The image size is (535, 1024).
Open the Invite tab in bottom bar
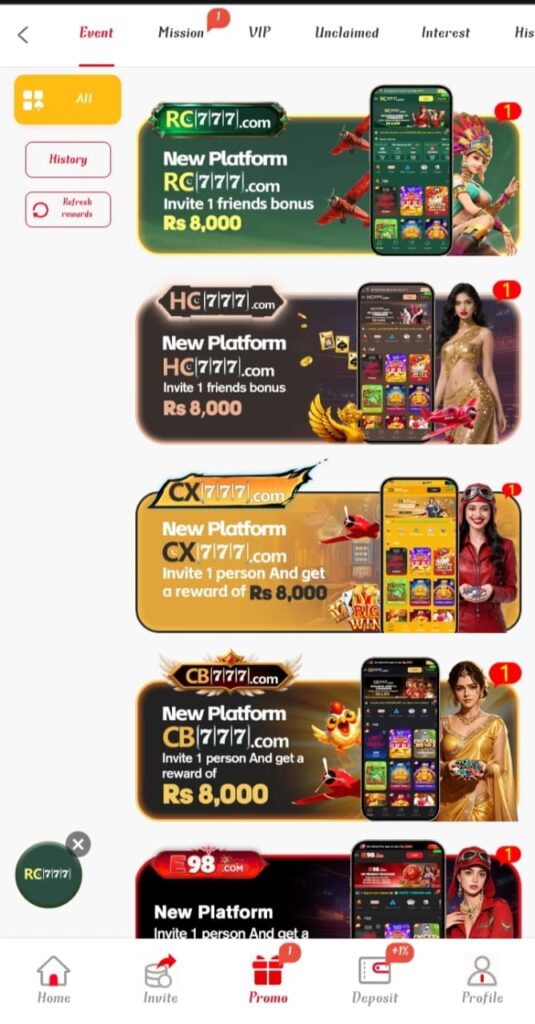tap(161, 980)
